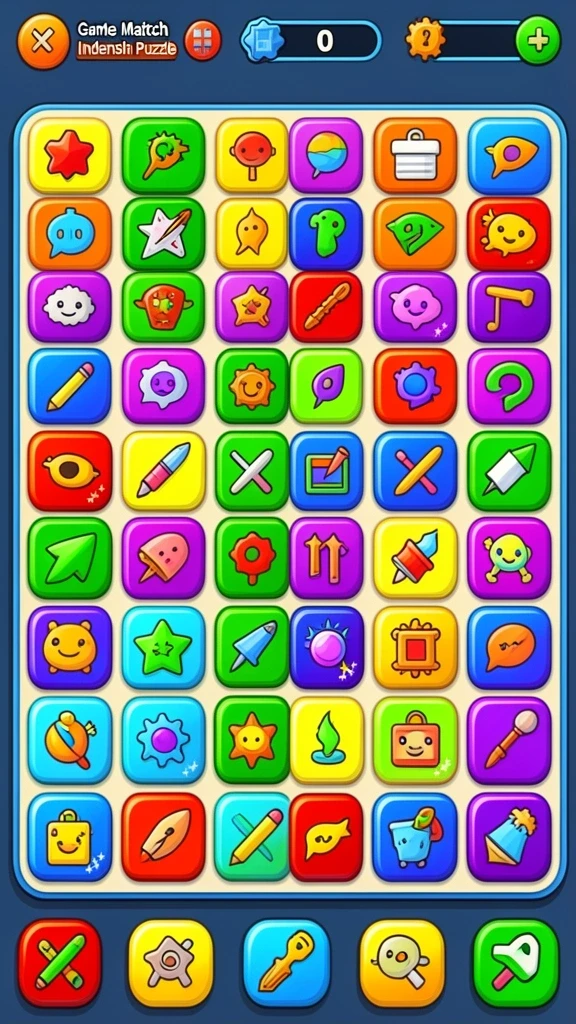
Task: Tap the green star on cyan tile
Action: tap(163, 647)
